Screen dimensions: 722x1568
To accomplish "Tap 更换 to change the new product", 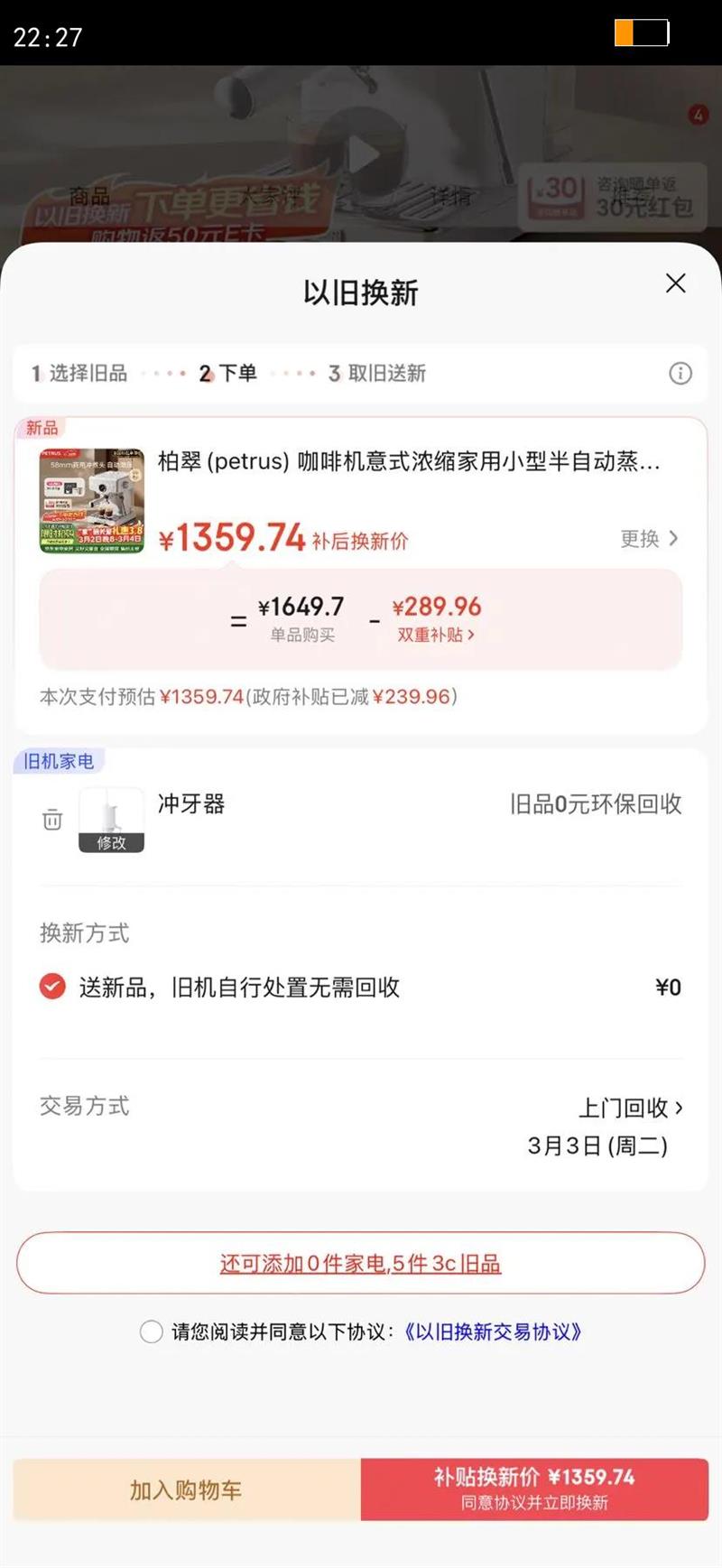I will tap(648, 539).
